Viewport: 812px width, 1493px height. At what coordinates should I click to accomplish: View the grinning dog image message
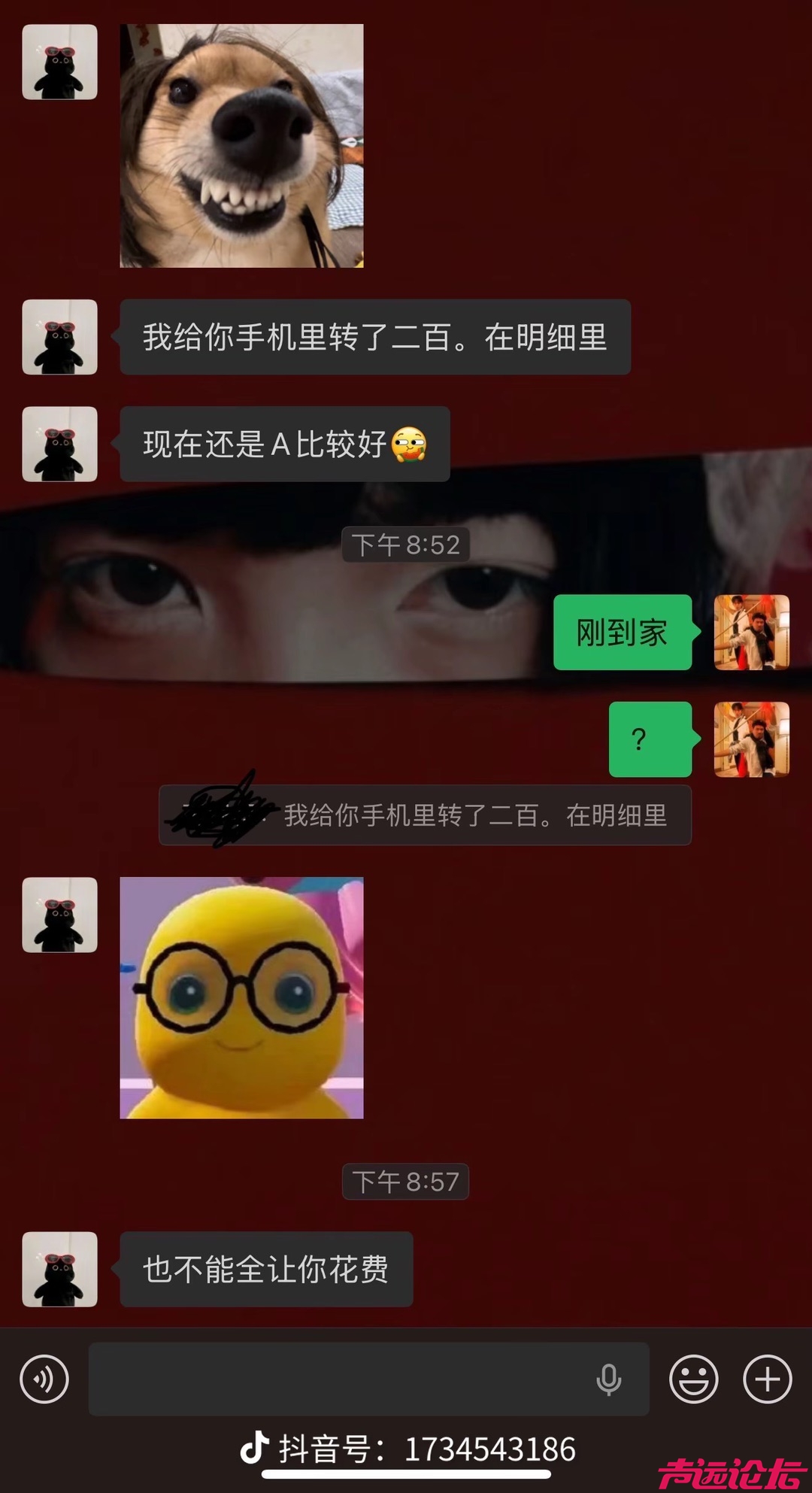pos(241,146)
